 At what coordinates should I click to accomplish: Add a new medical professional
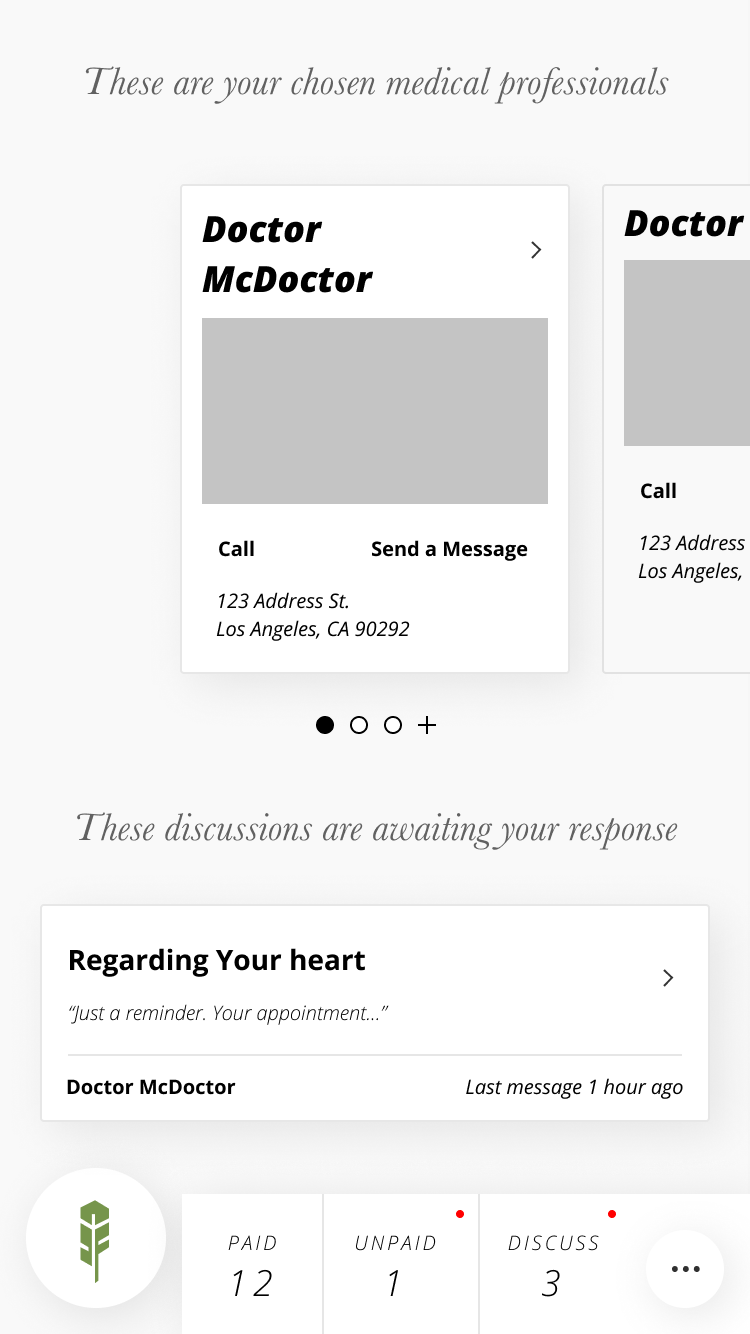pos(427,725)
